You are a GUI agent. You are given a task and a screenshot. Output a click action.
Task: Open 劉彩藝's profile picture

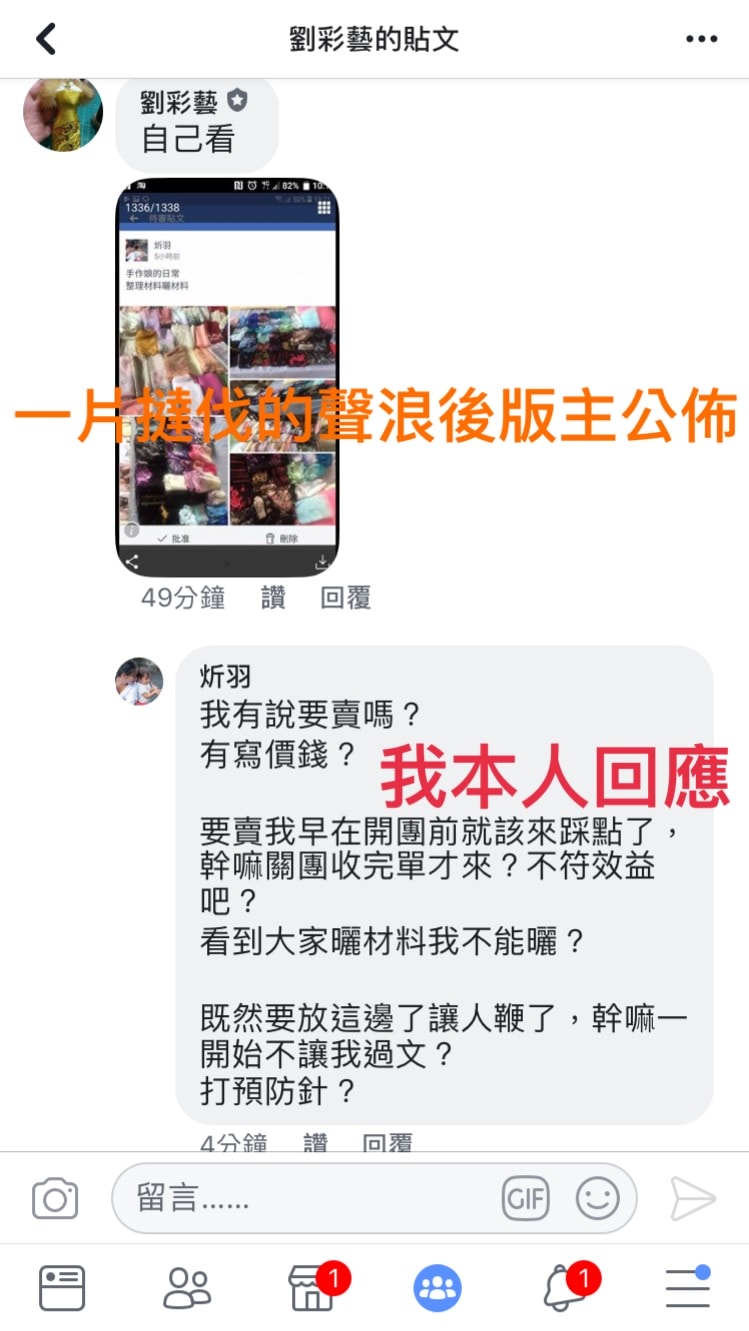click(x=62, y=114)
